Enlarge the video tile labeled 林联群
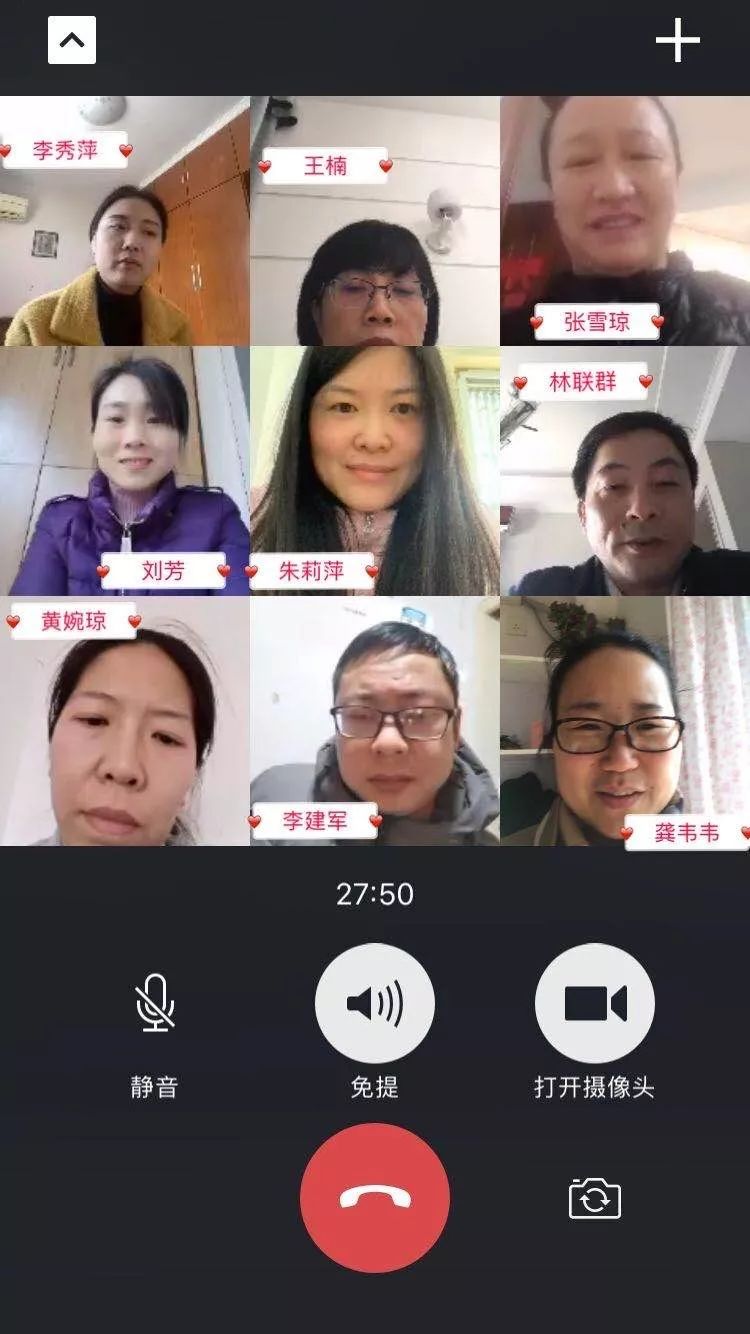This screenshot has width=750, height=1334. click(625, 471)
